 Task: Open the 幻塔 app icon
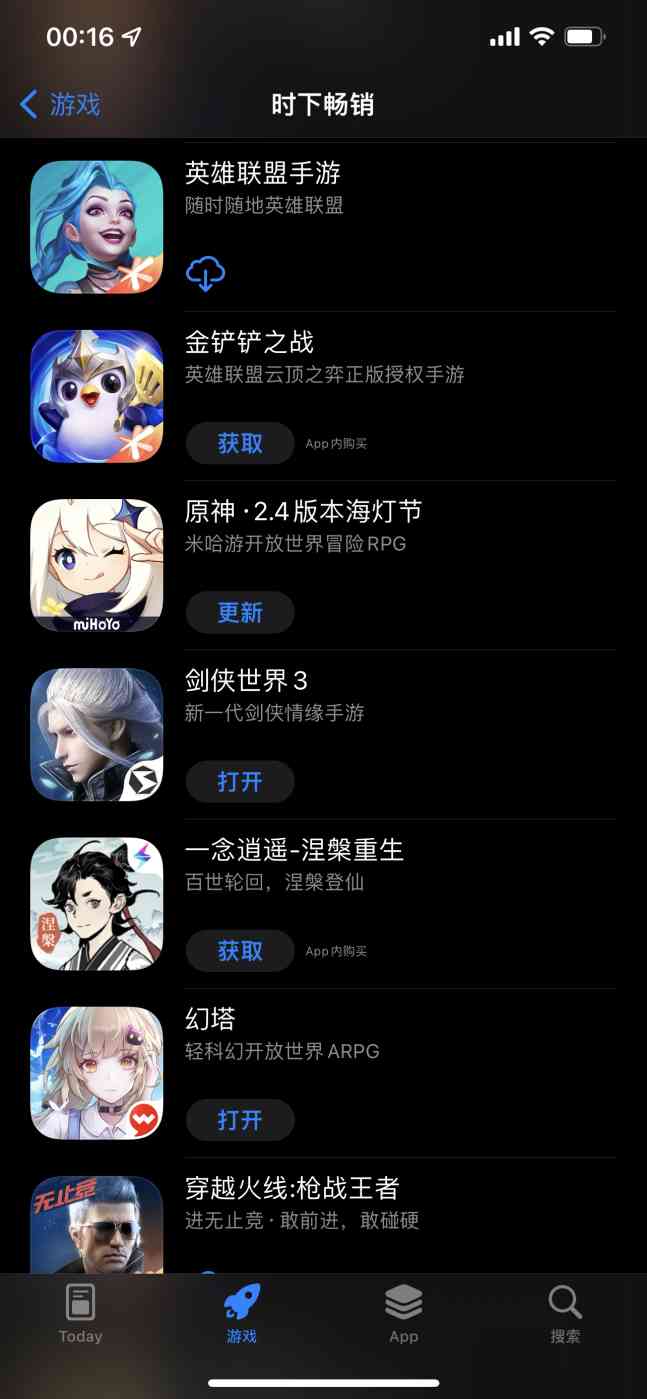click(x=97, y=1072)
